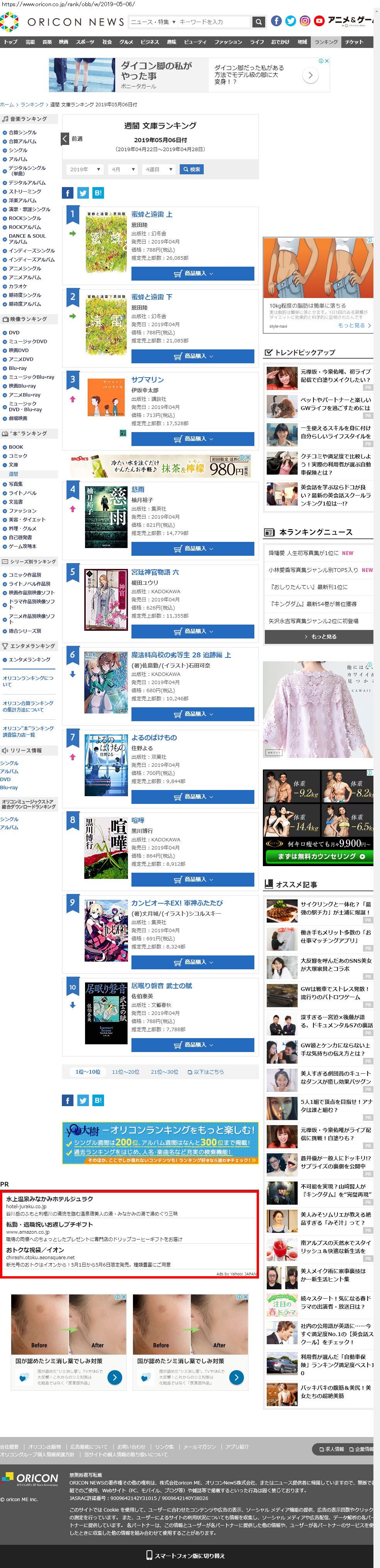380x1568 pixels.
Task: Open the news item 降幡愛 人生初写真集が1位に
Action: tap(303, 553)
